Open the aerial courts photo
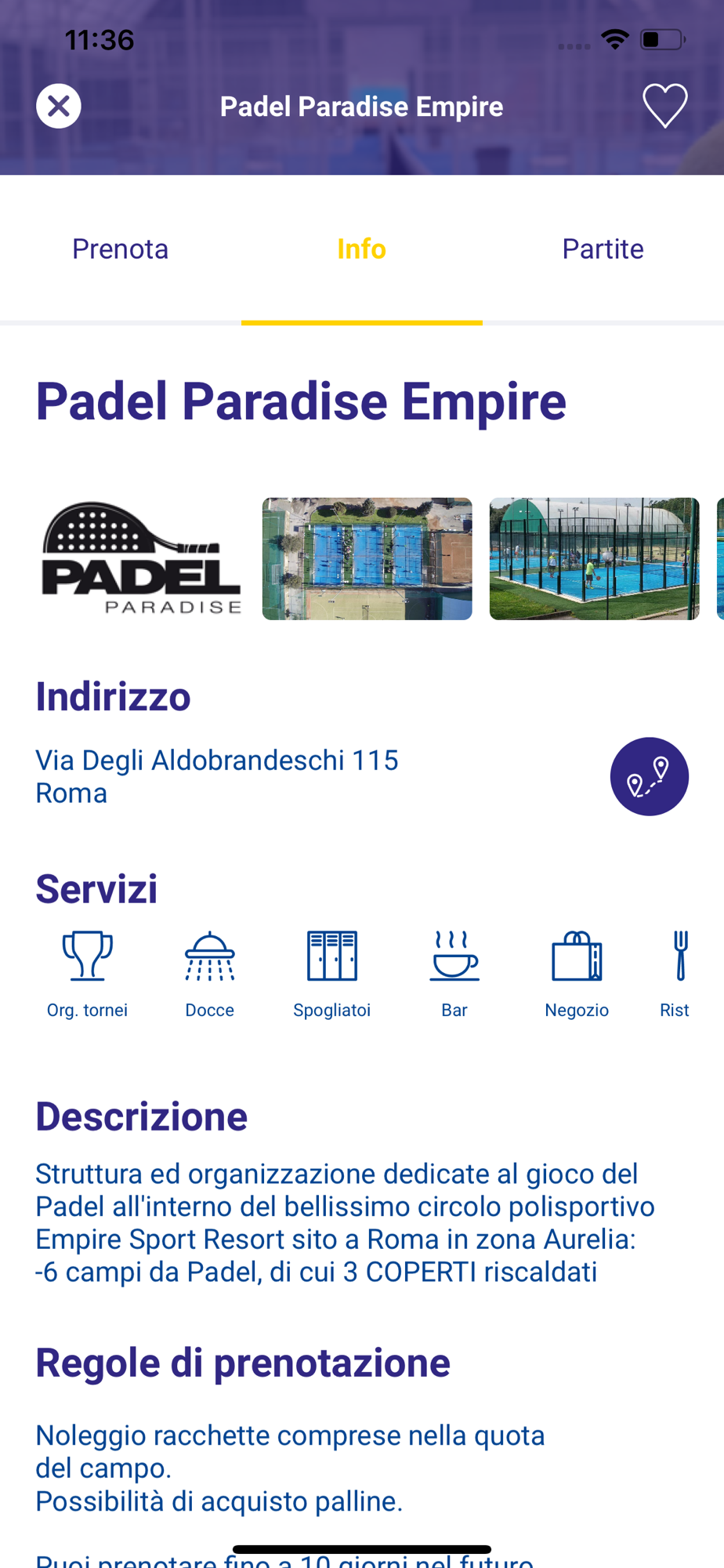Screen dimensions: 724x1568 (367, 558)
